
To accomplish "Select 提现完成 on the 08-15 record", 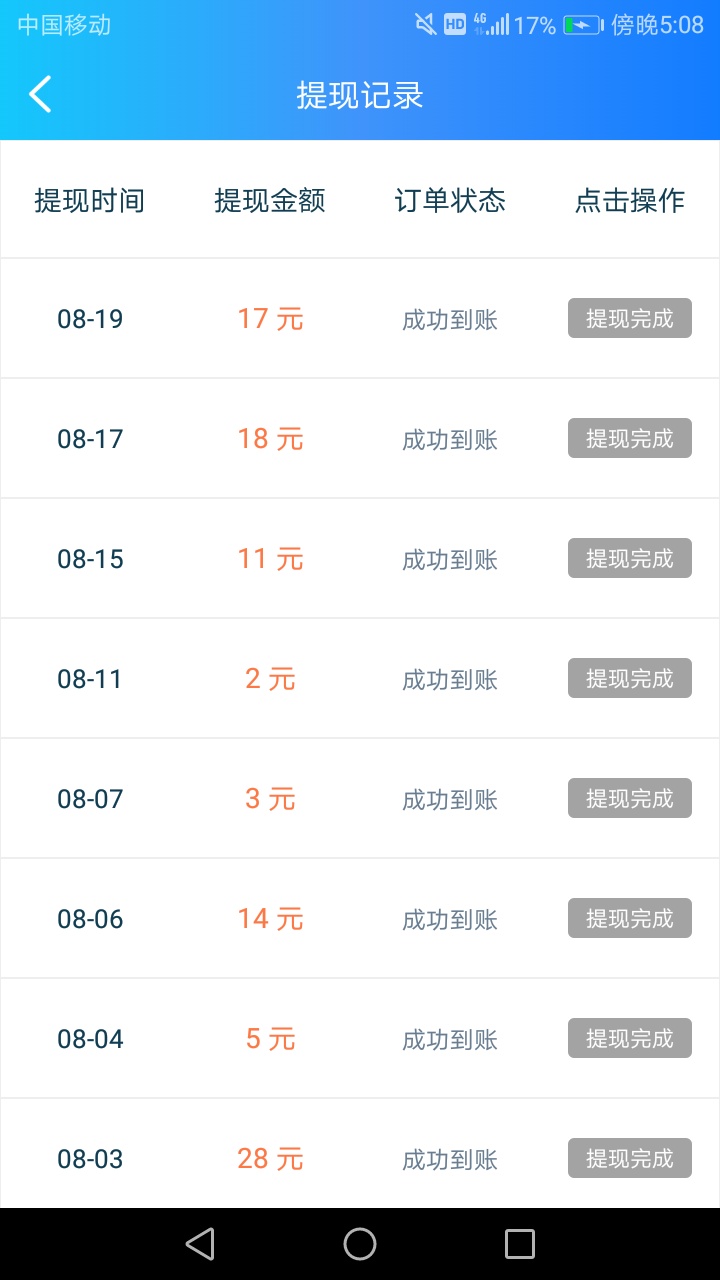I will click(x=630, y=558).
